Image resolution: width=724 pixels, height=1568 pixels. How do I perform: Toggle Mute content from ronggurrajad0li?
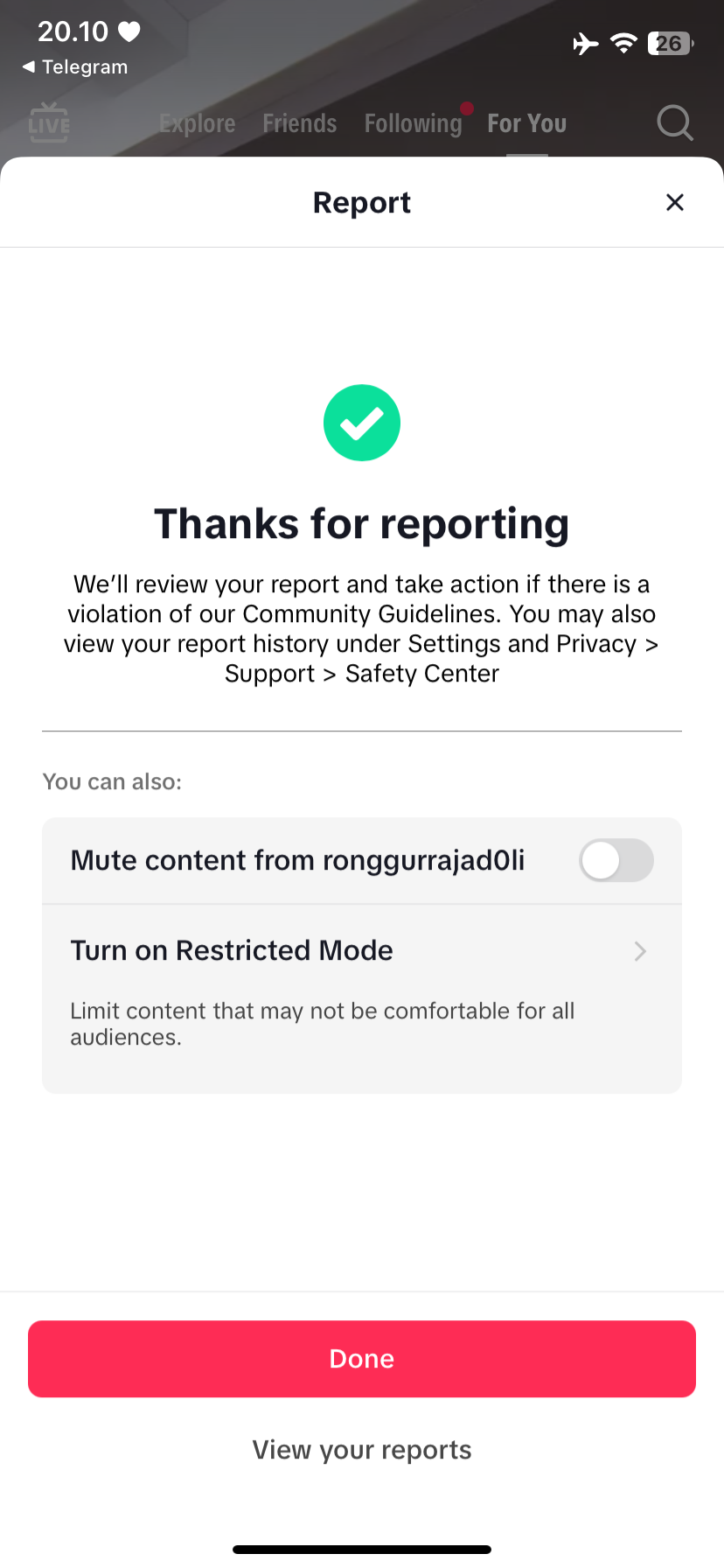(616, 860)
